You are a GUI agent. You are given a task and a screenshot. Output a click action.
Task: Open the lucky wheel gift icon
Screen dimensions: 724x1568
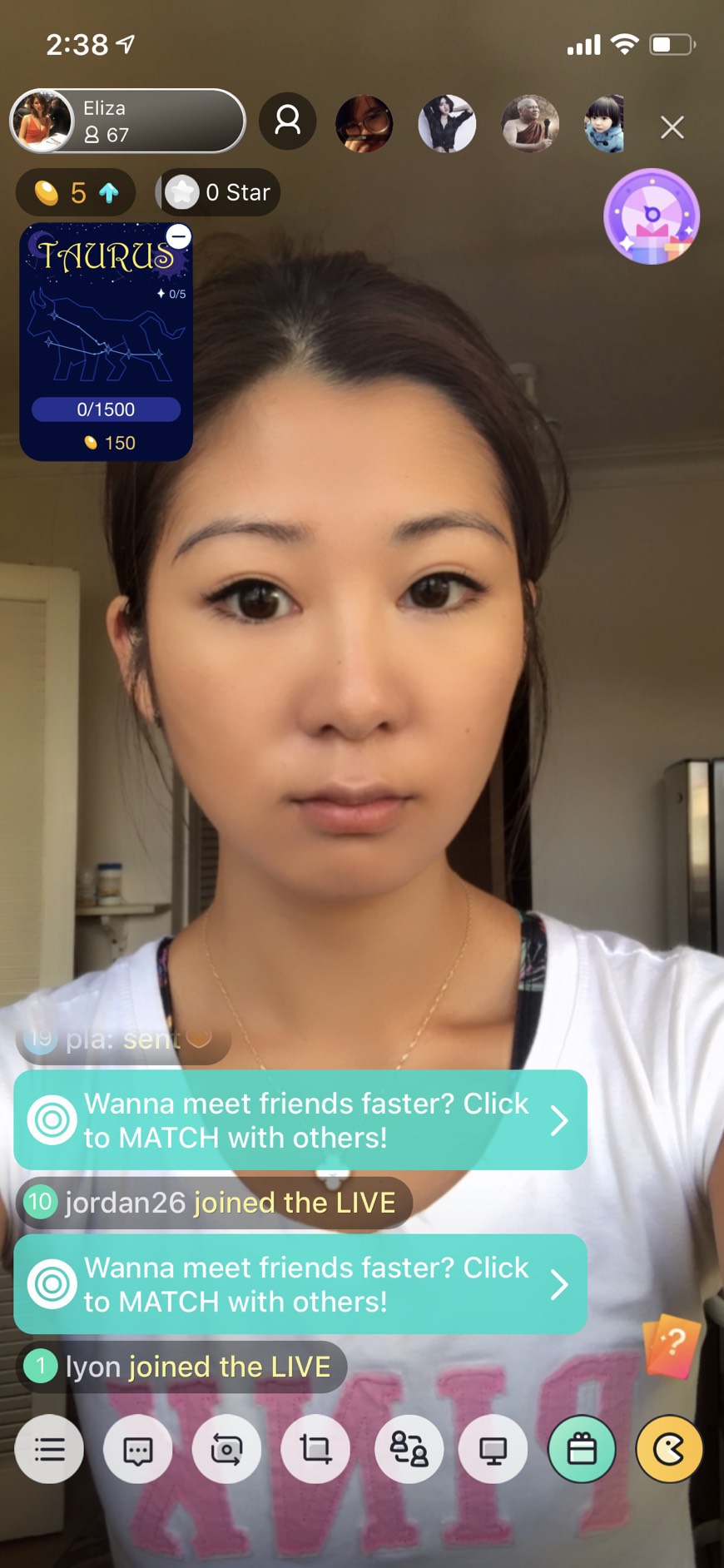[x=652, y=217]
